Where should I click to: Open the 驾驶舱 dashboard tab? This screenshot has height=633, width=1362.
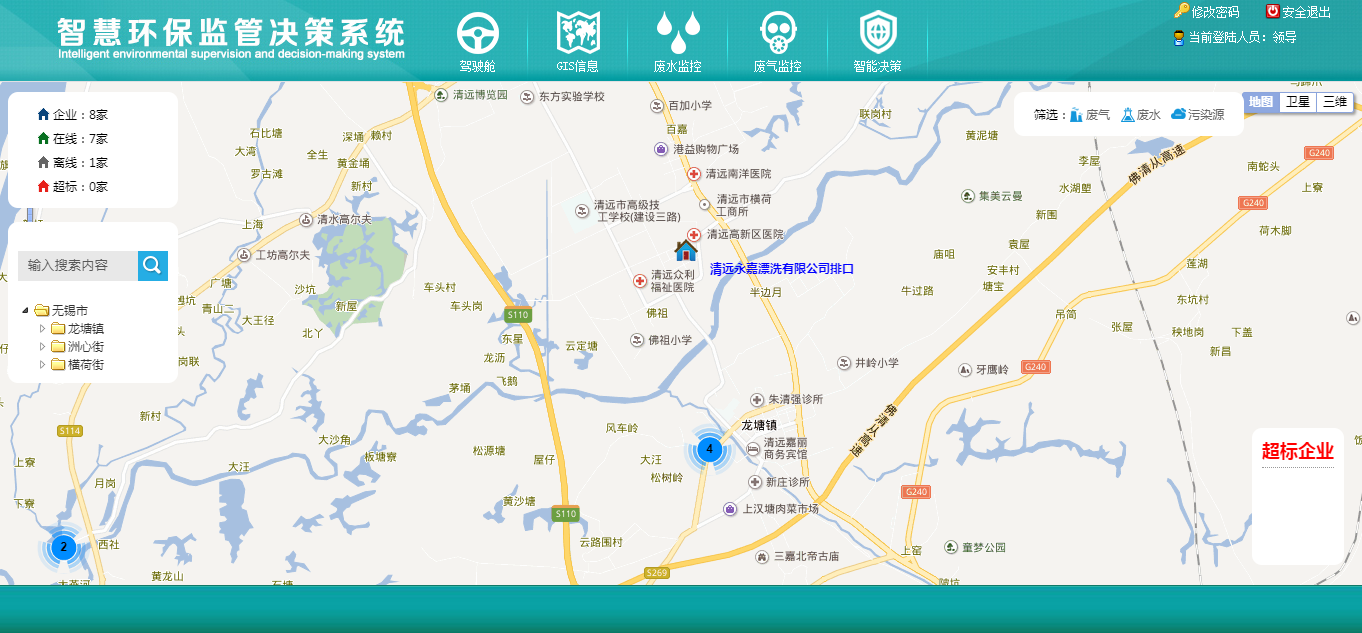pos(478,43)
